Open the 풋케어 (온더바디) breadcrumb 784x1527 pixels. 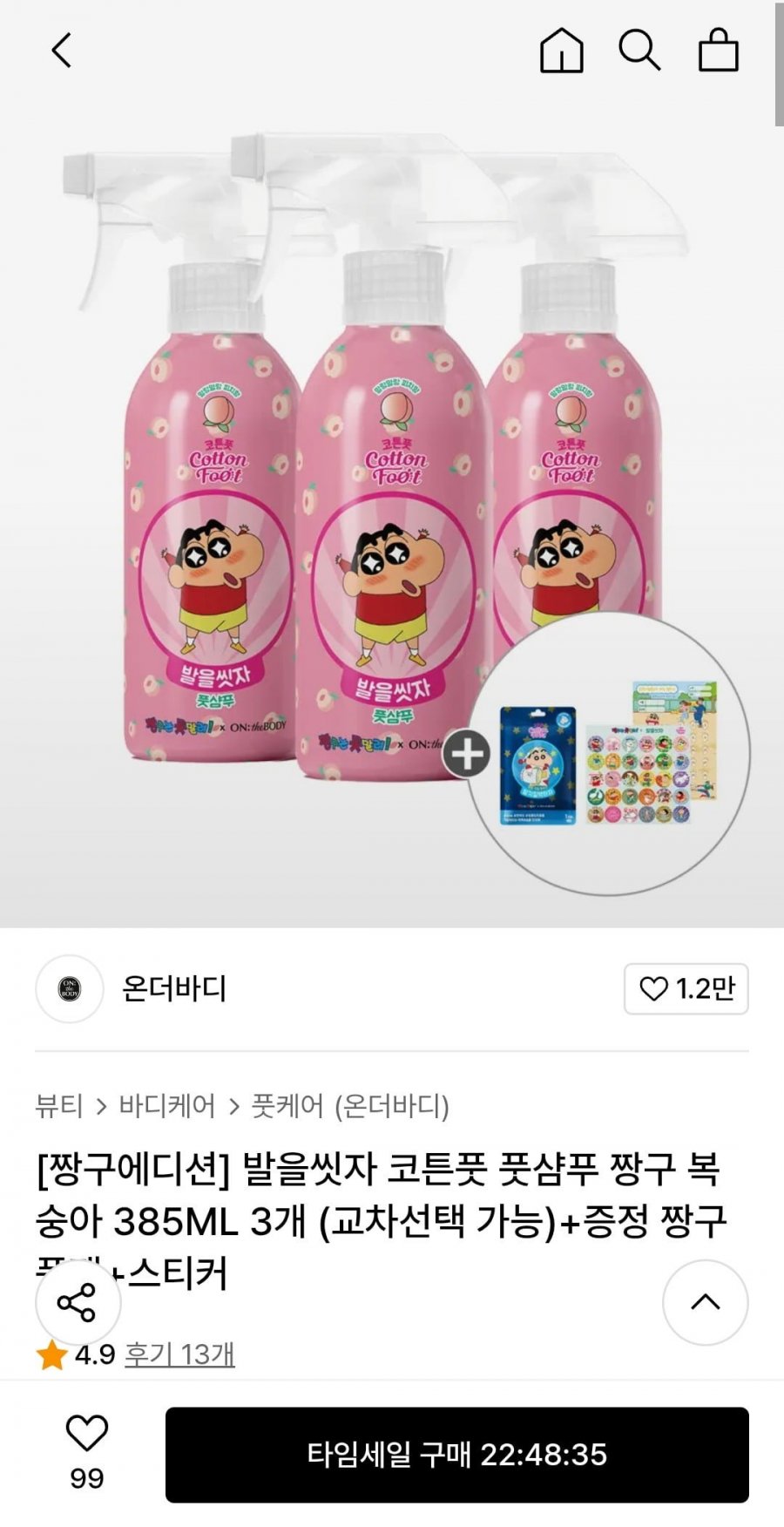coord(350,1106)
